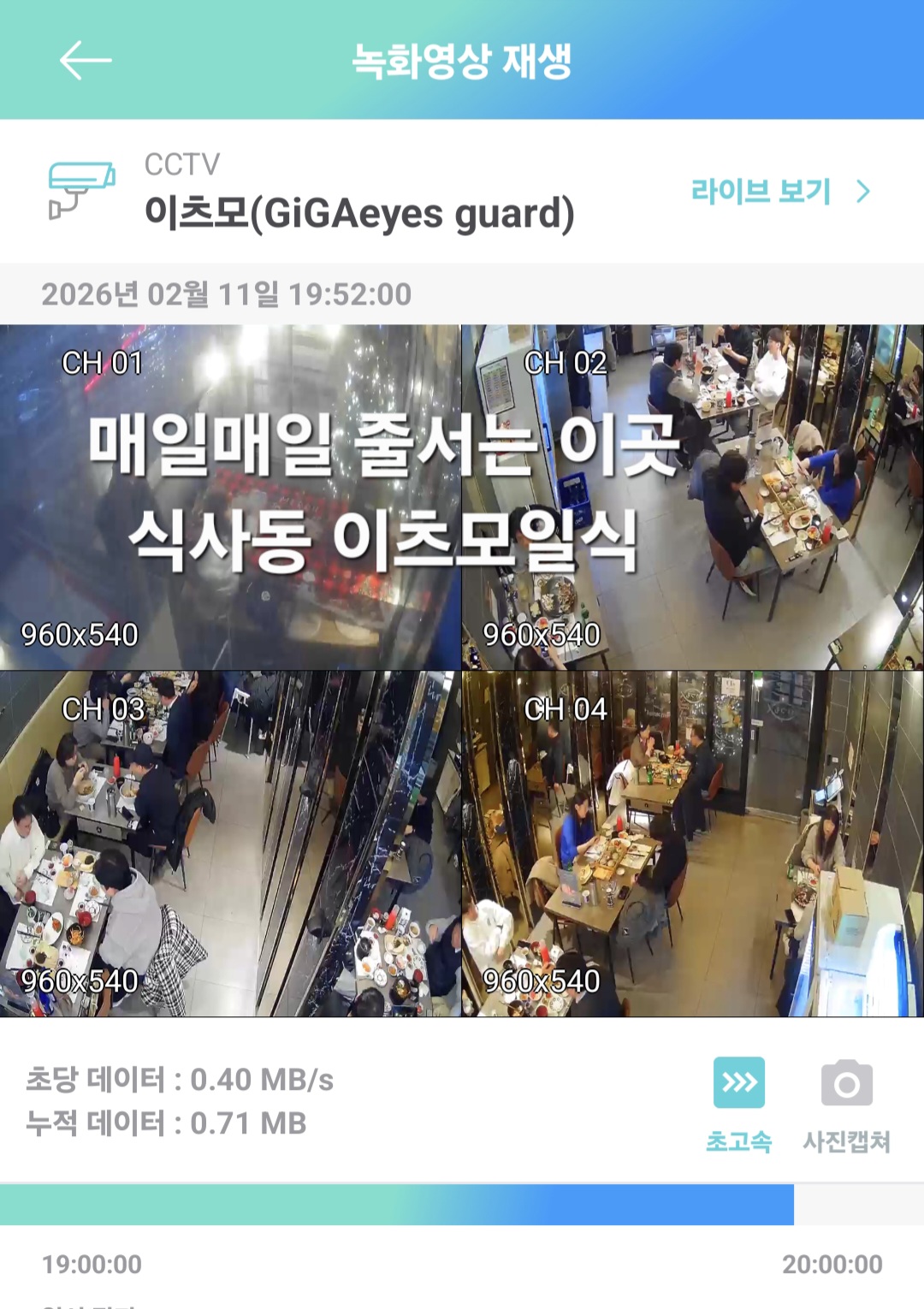Select the CH 04 camera feed

tap(692, 844)
